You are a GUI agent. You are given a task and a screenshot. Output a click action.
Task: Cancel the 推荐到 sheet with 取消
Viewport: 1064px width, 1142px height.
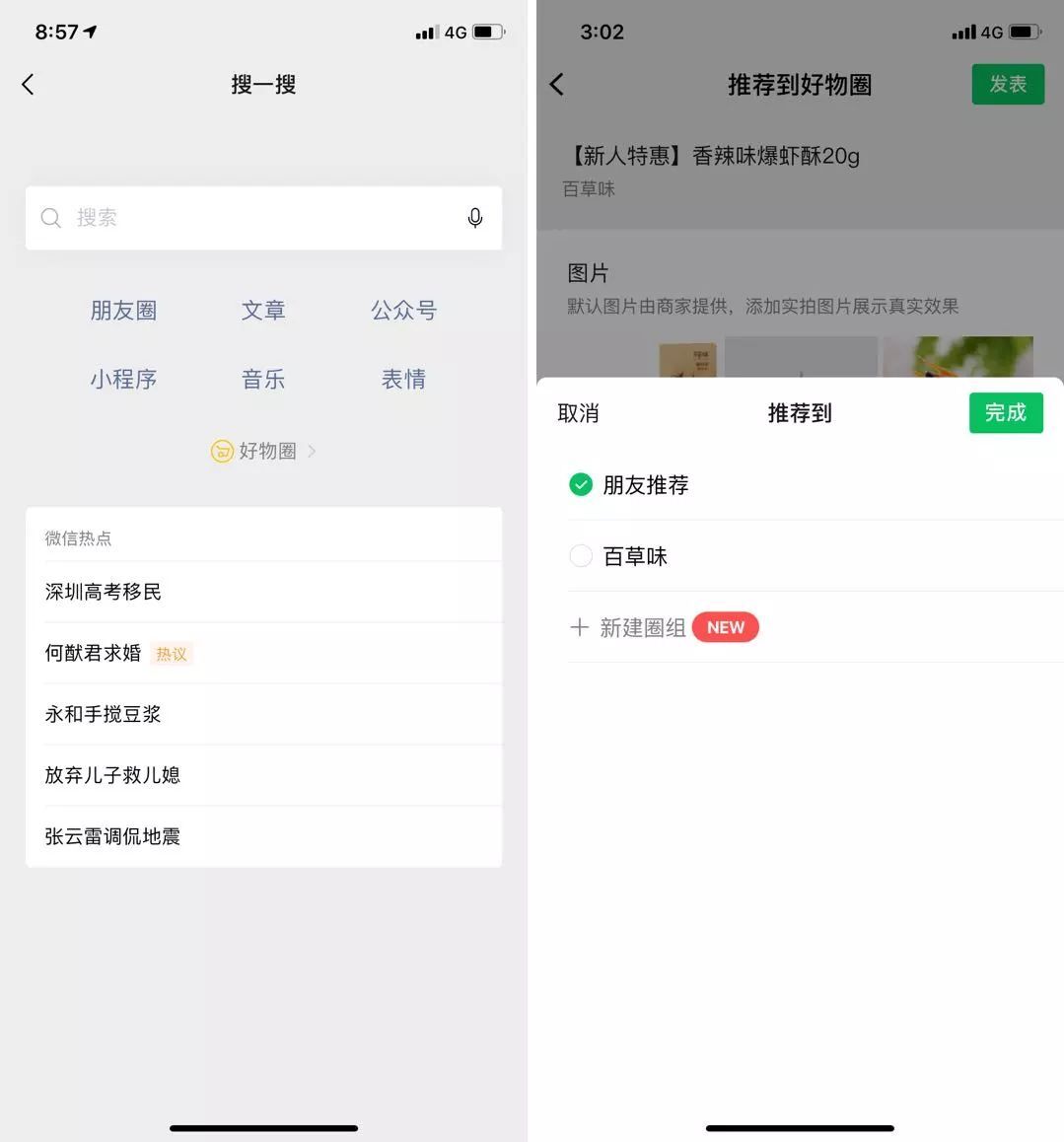tap(578, 413)
